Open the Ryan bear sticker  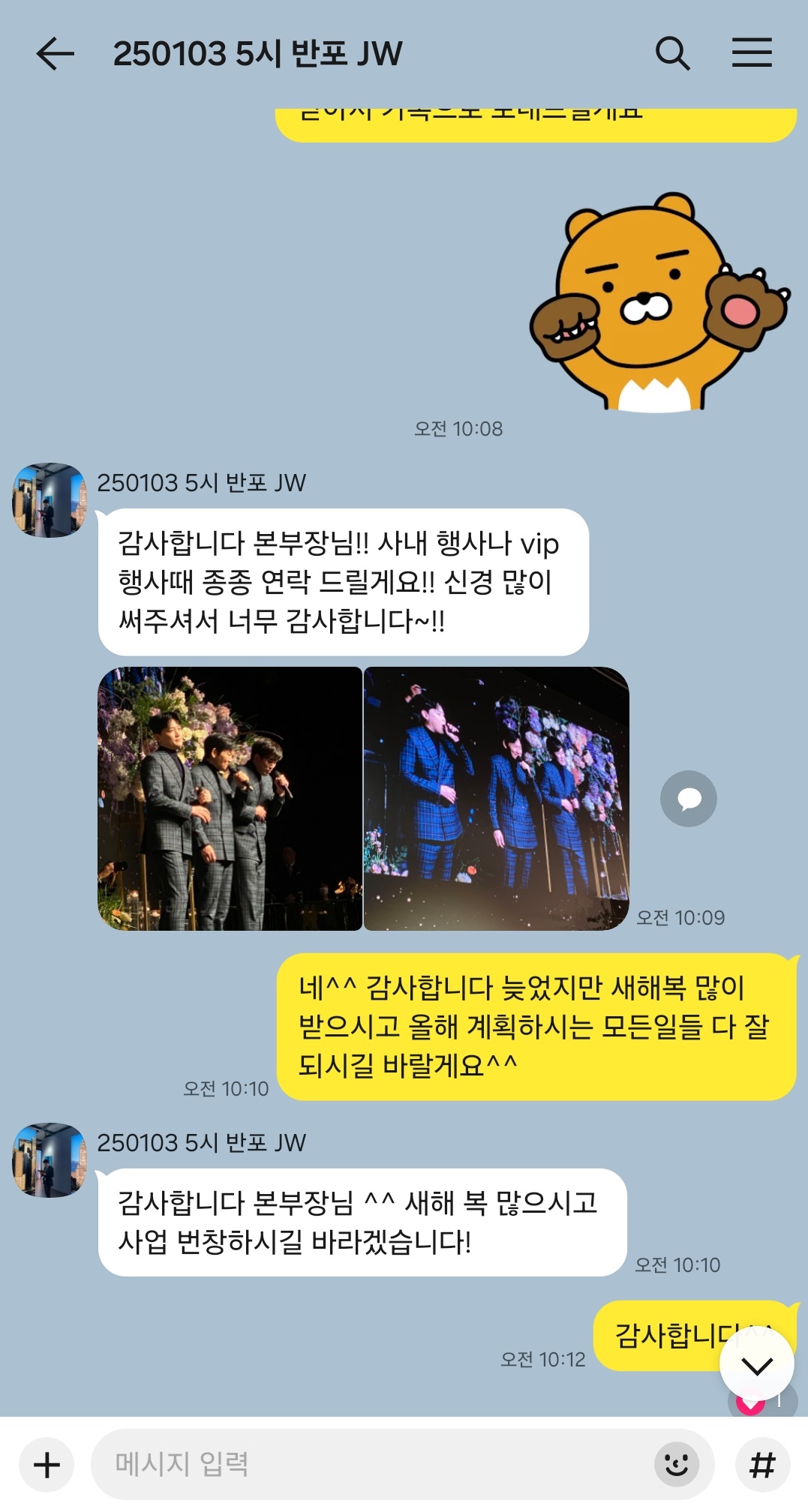tap(658, 303)
